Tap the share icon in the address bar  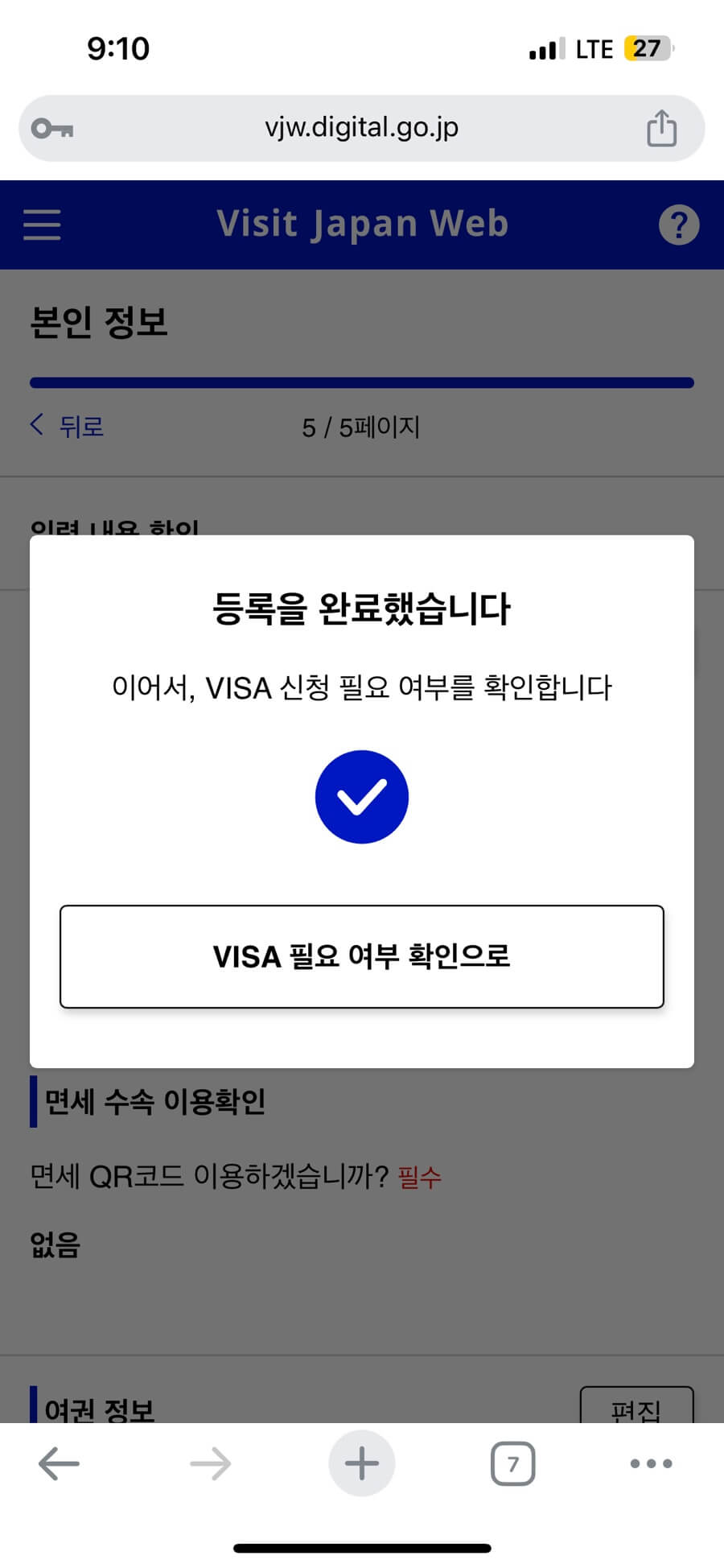(x=661, y=126)
